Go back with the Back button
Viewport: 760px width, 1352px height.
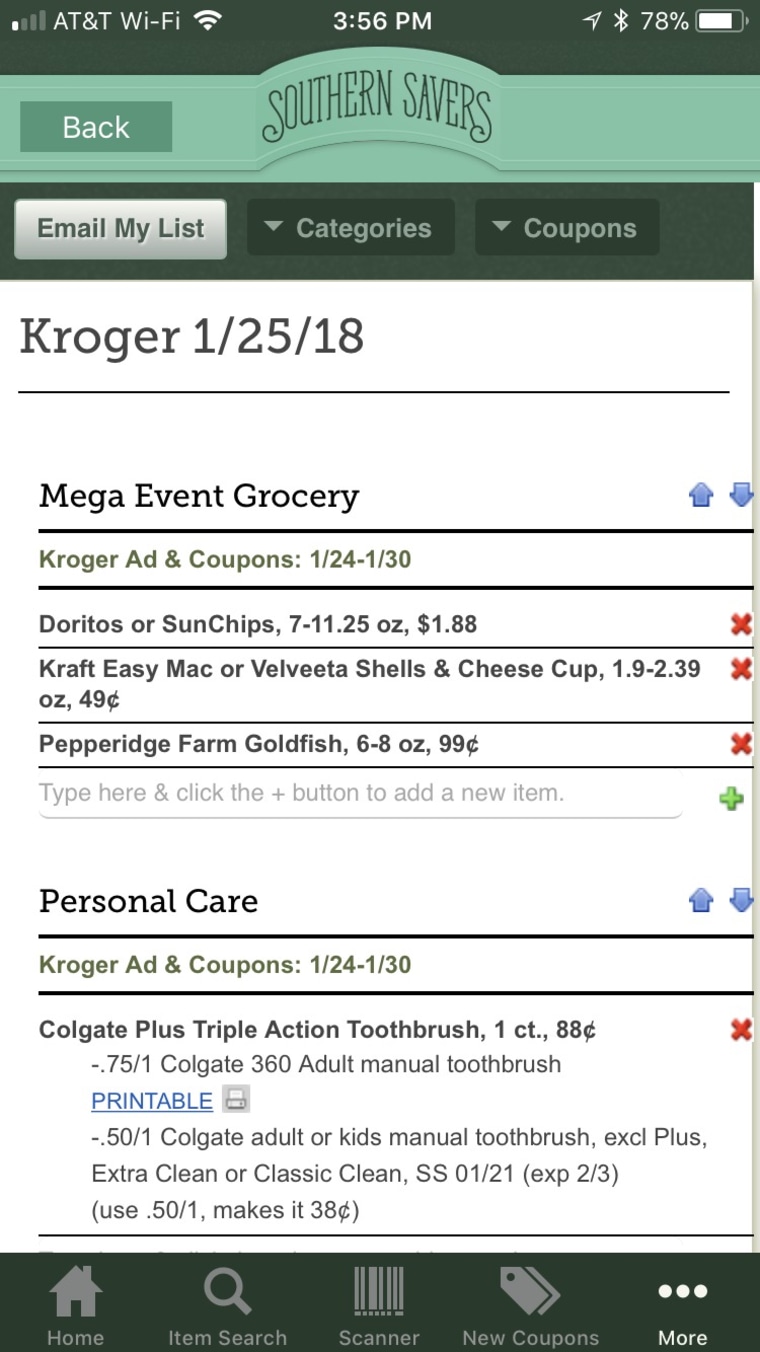[96, 127]
